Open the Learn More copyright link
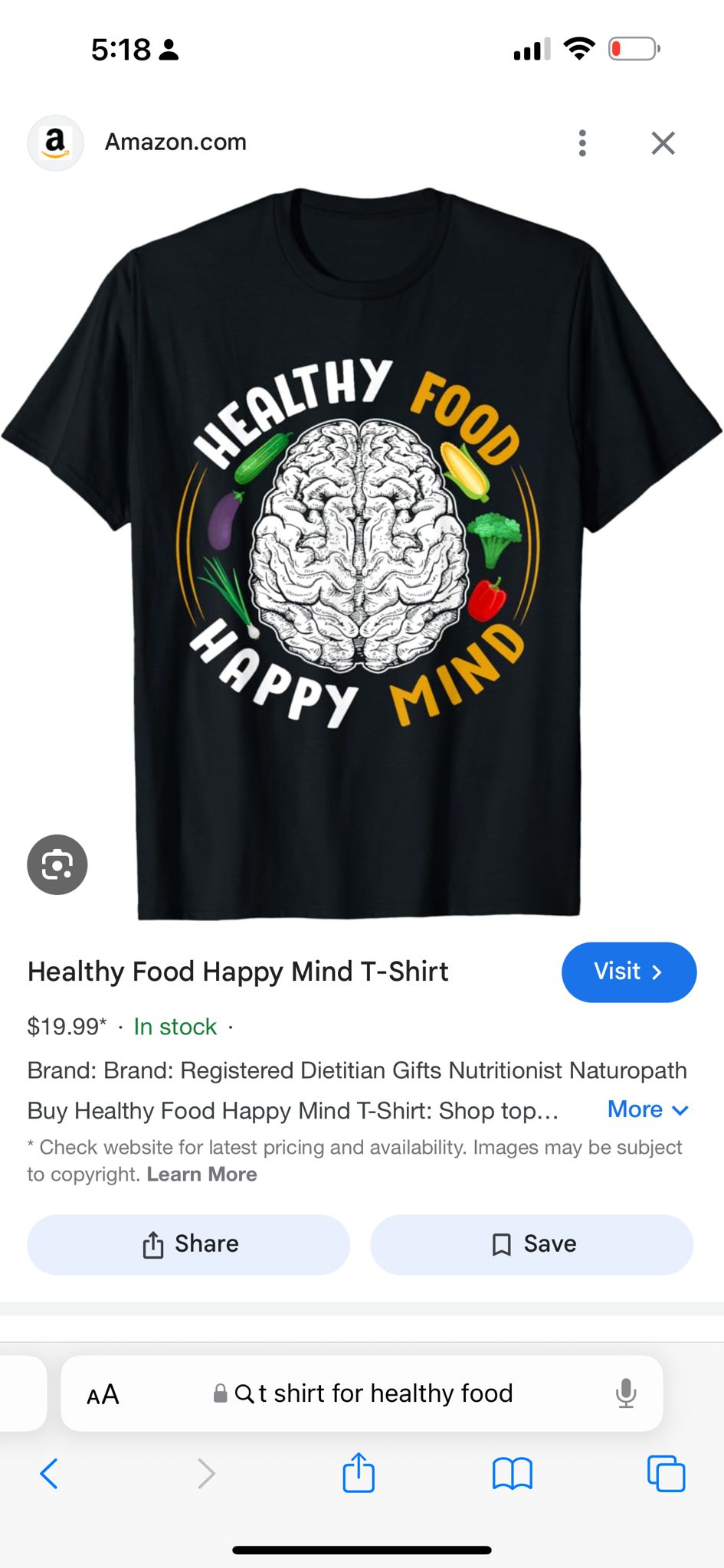Viewport: 724px width, 1568px height. (x=202, y=1174)
